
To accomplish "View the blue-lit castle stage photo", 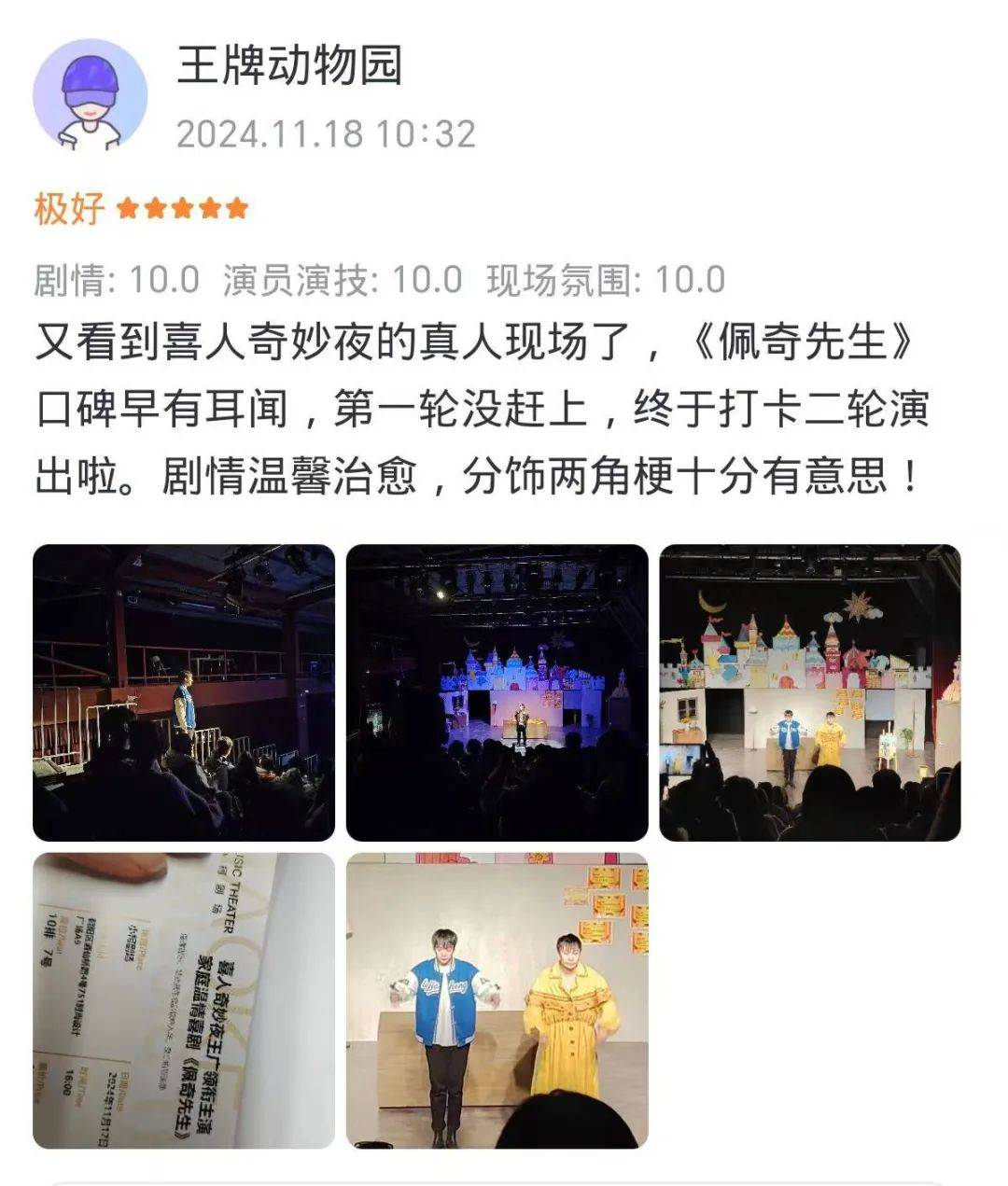I will tap(497, 692).
